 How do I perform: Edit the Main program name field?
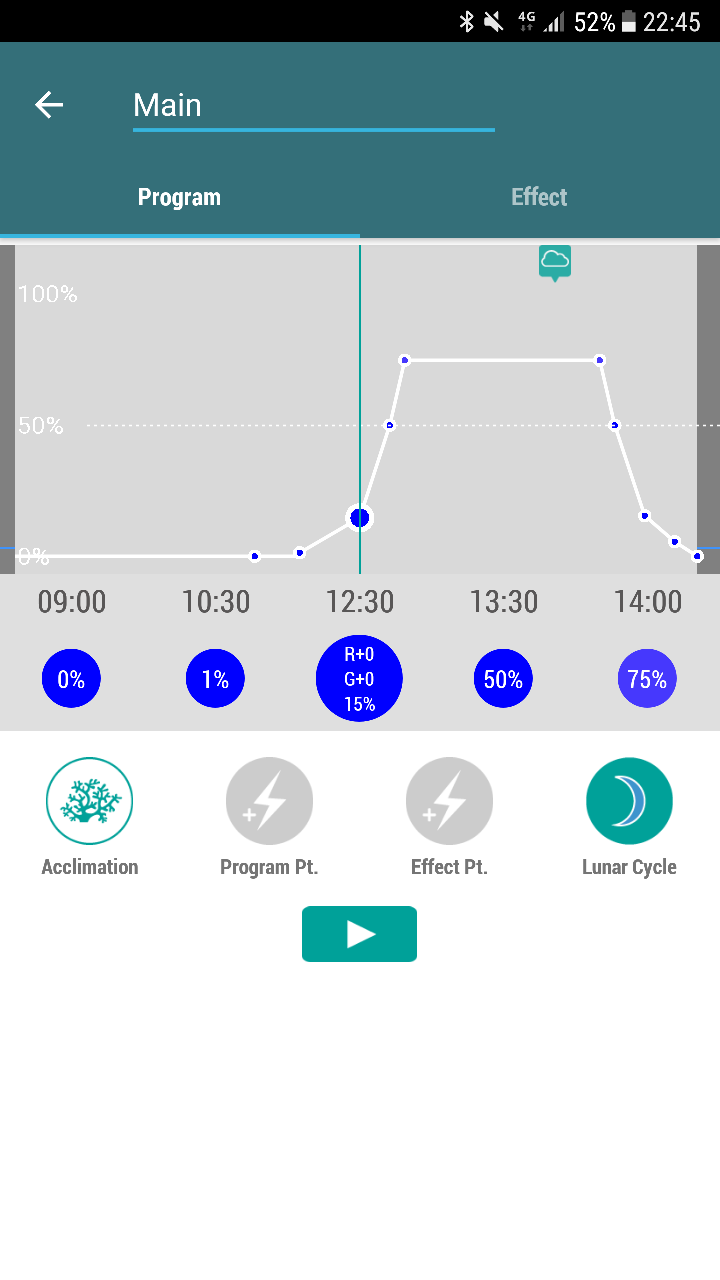click(x=313, y=105)
